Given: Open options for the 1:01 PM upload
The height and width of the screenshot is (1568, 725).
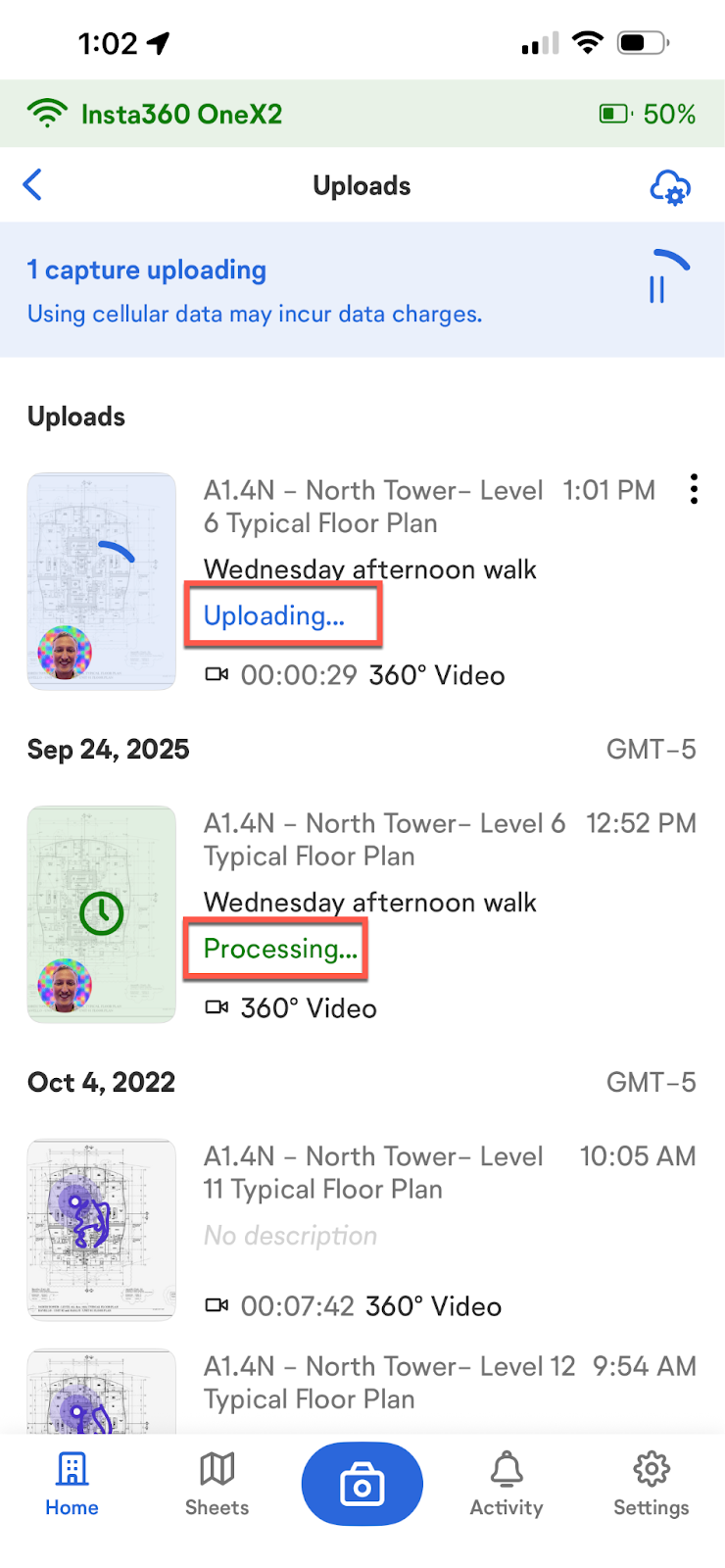Looking at the screenshot, I should pyautogui.click(x=694, y=489).
